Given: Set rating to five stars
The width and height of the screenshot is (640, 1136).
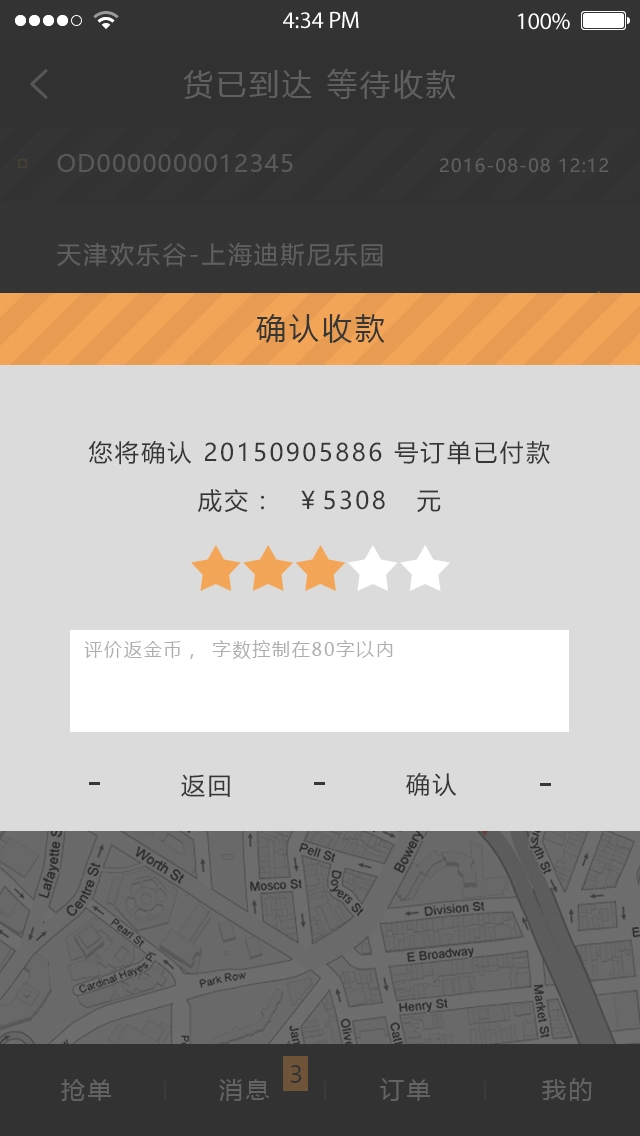Looking at the screenshot, I should (425, 569).
